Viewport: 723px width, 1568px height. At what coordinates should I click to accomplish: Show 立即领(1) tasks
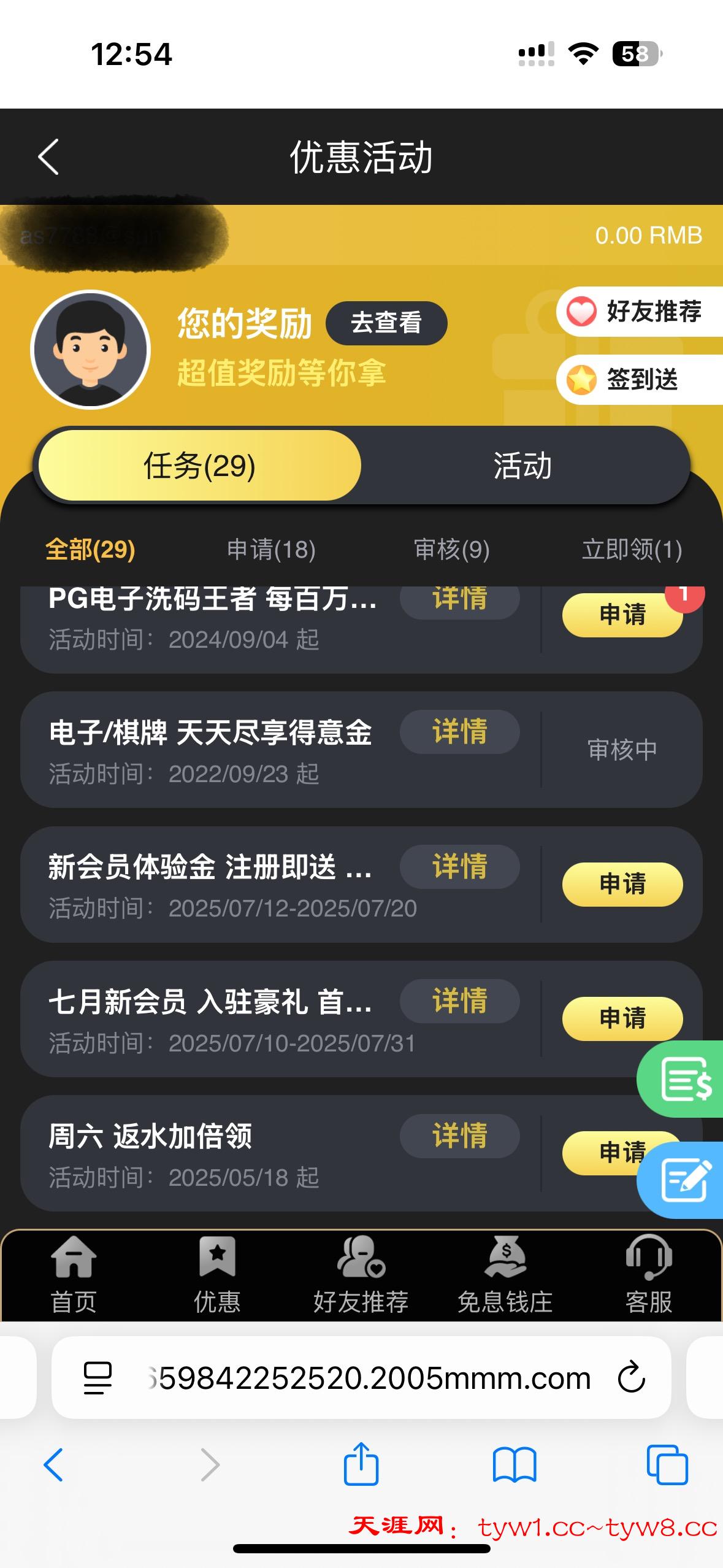coord(632,549)
